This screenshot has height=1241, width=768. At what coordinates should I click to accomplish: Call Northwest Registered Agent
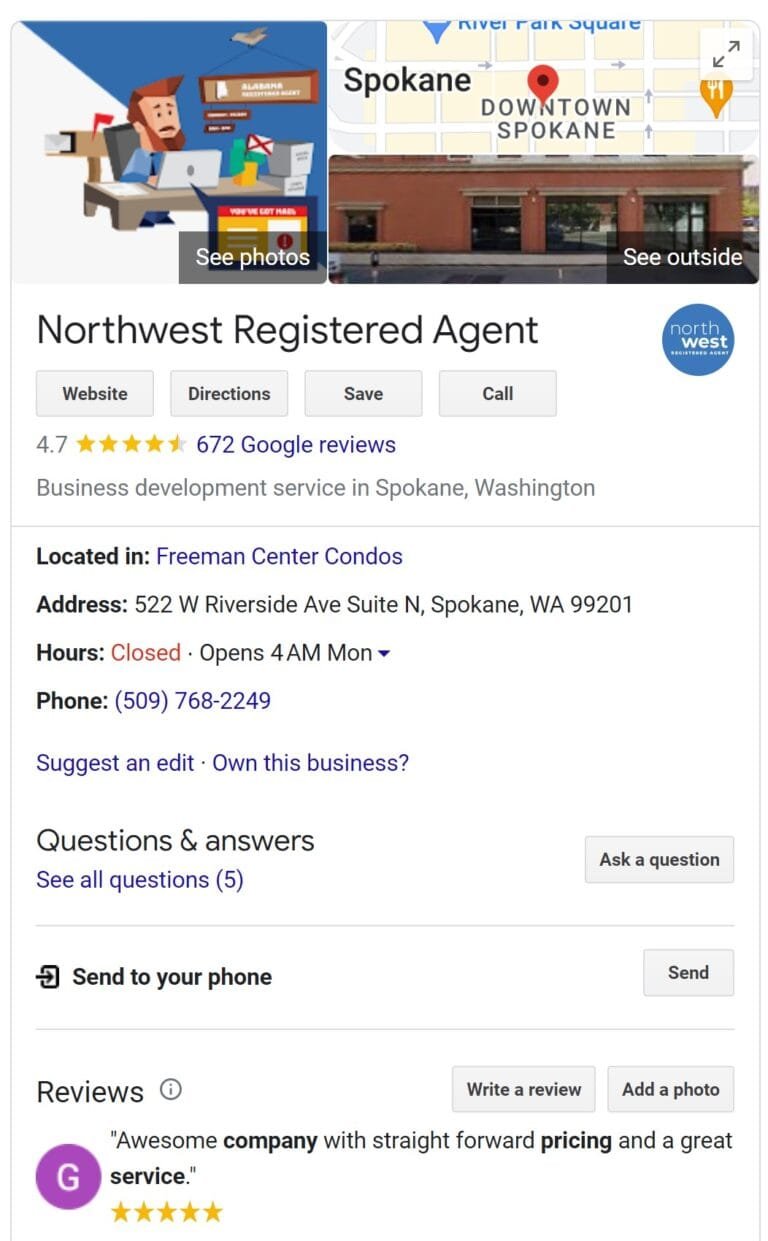[x=497, y=393]
